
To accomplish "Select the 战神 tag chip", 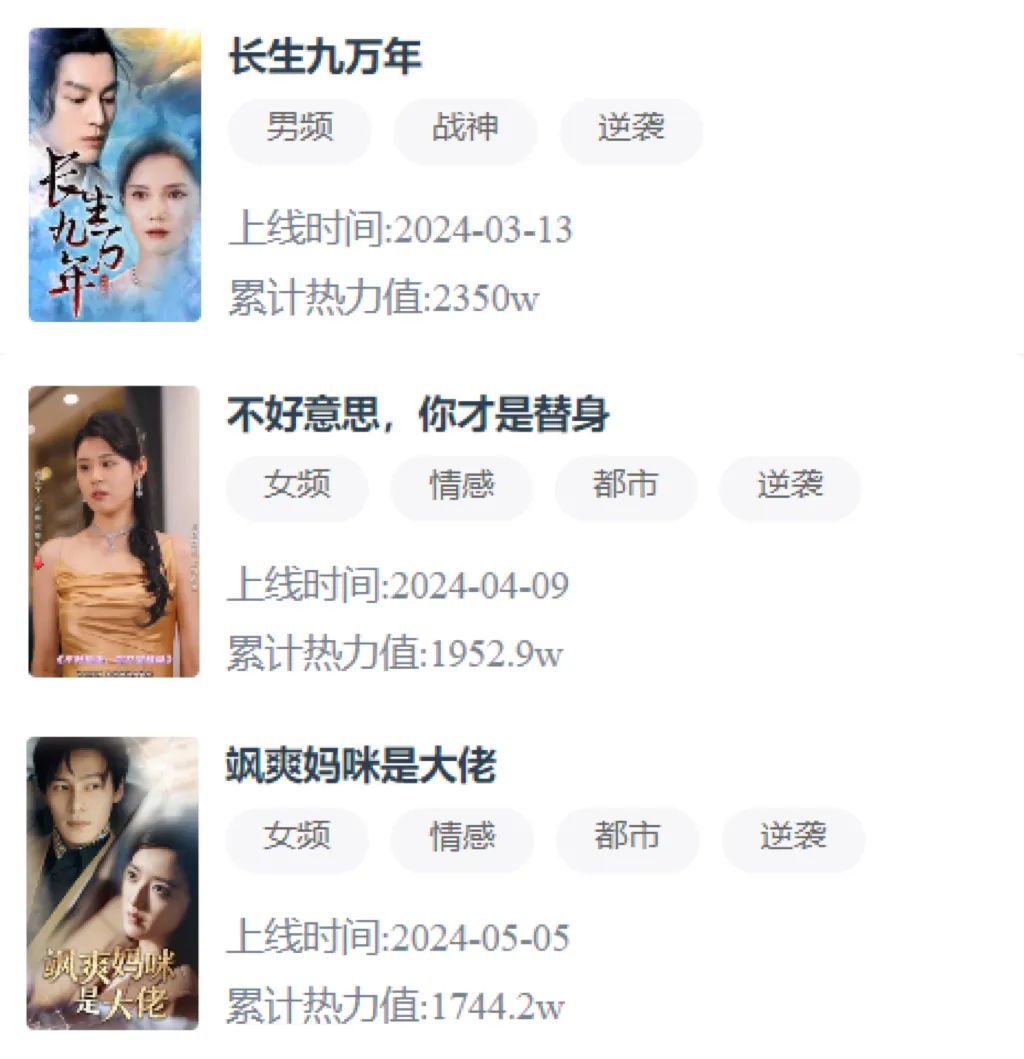I will [465, 130].
